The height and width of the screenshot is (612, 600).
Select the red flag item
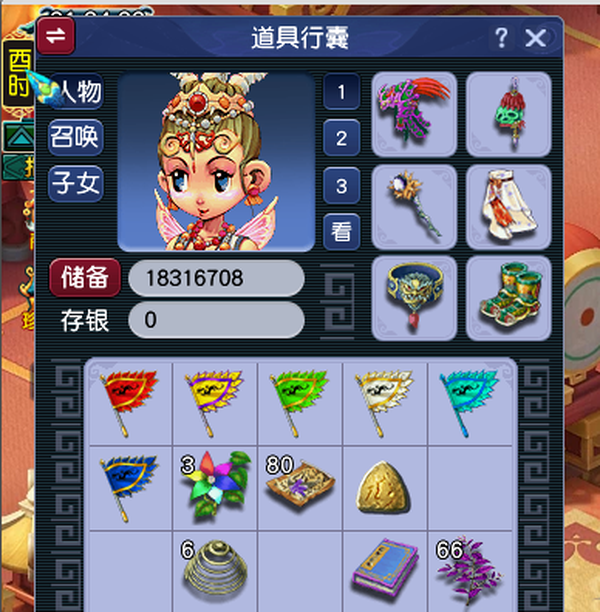click(x=131, y=404)
